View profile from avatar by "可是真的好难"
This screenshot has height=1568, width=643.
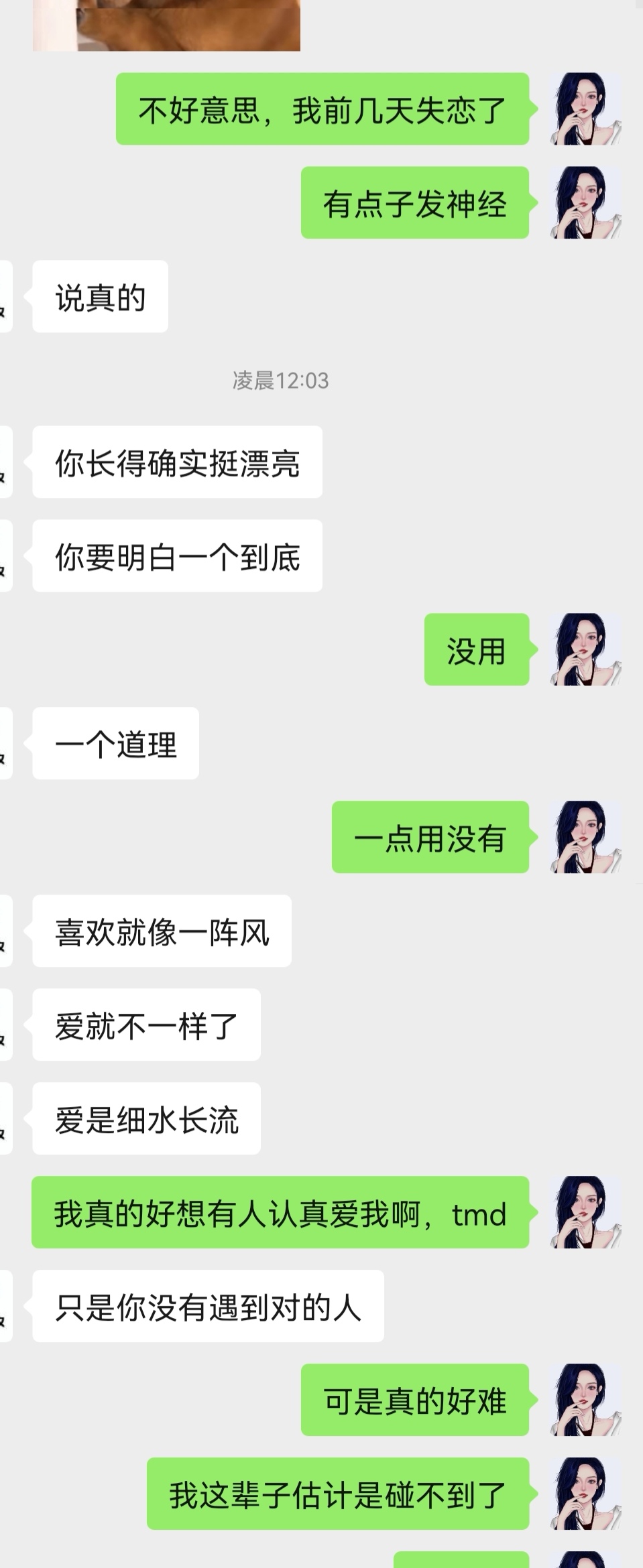[585, 1400]
